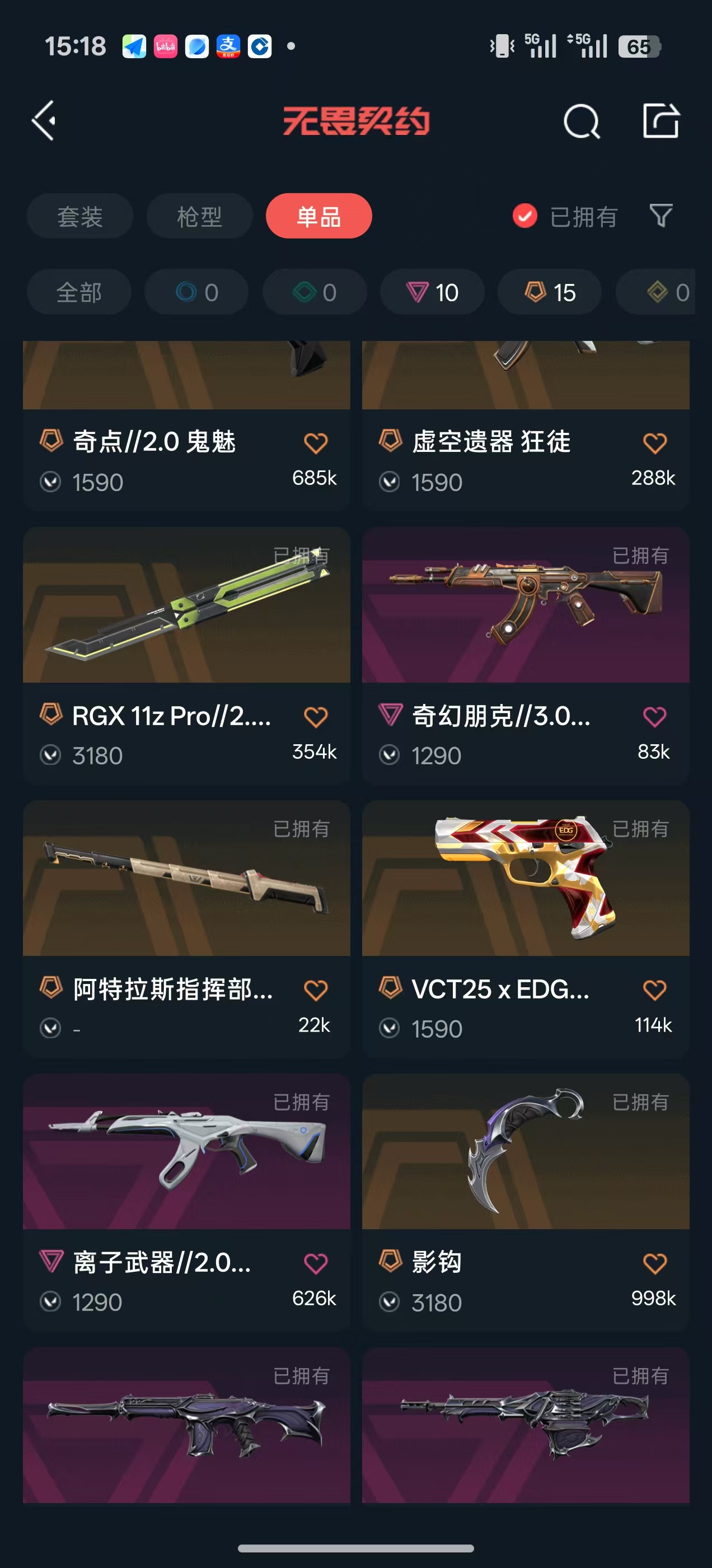This screenshot has height=1568, width=712.
Task: Share this page via the share icon
Action: click(x=661, y=120)
